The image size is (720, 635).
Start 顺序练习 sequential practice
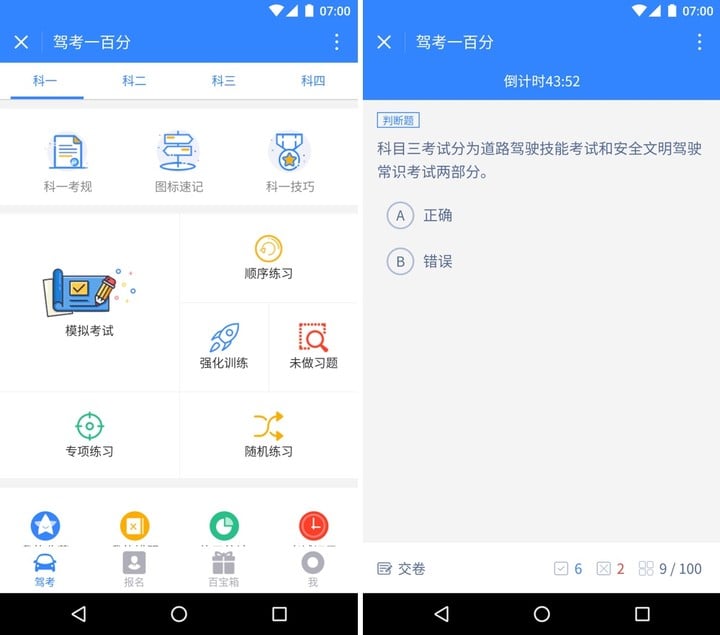point(268,257)
